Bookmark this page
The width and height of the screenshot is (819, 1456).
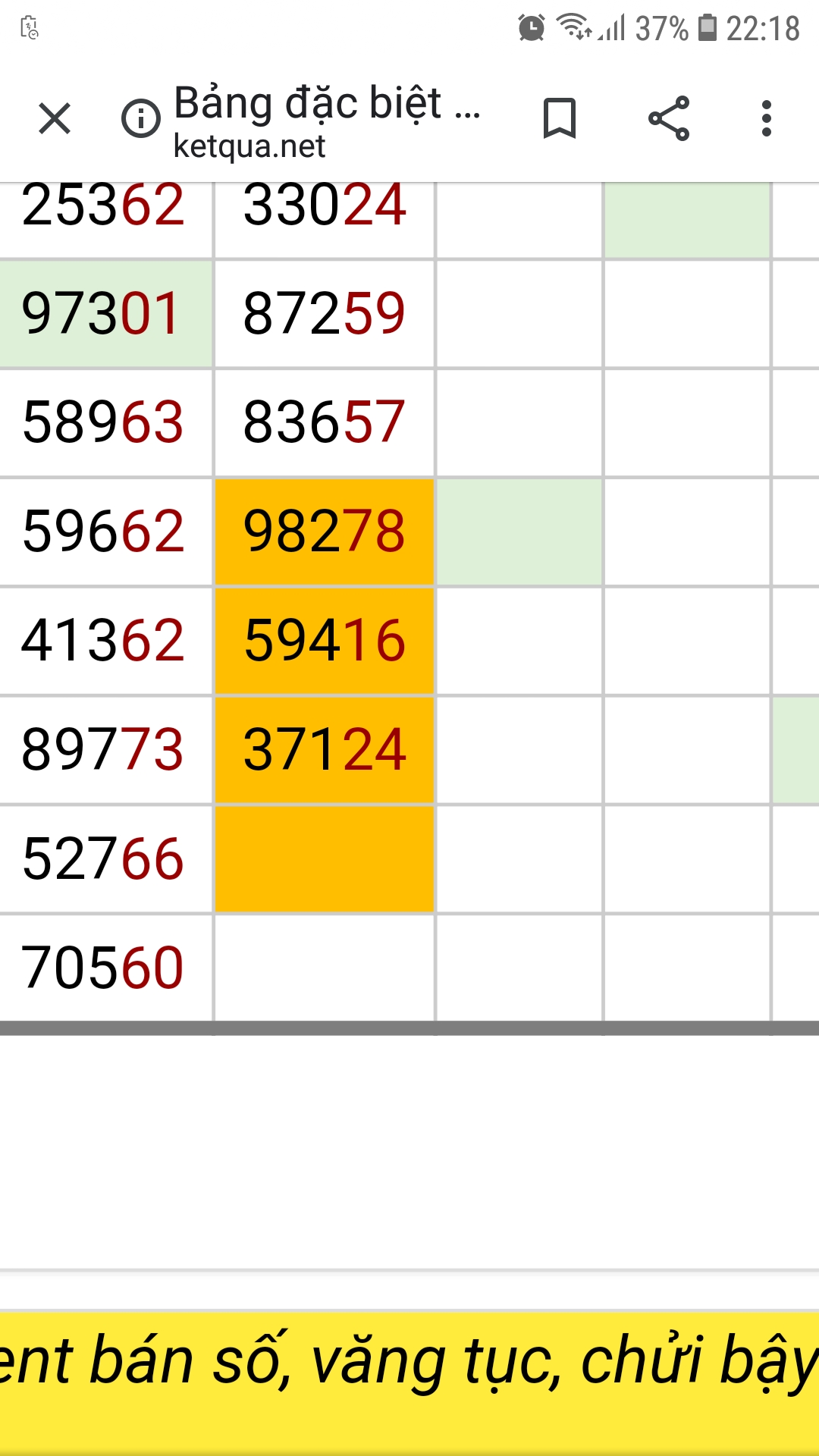tap(560, 119)
